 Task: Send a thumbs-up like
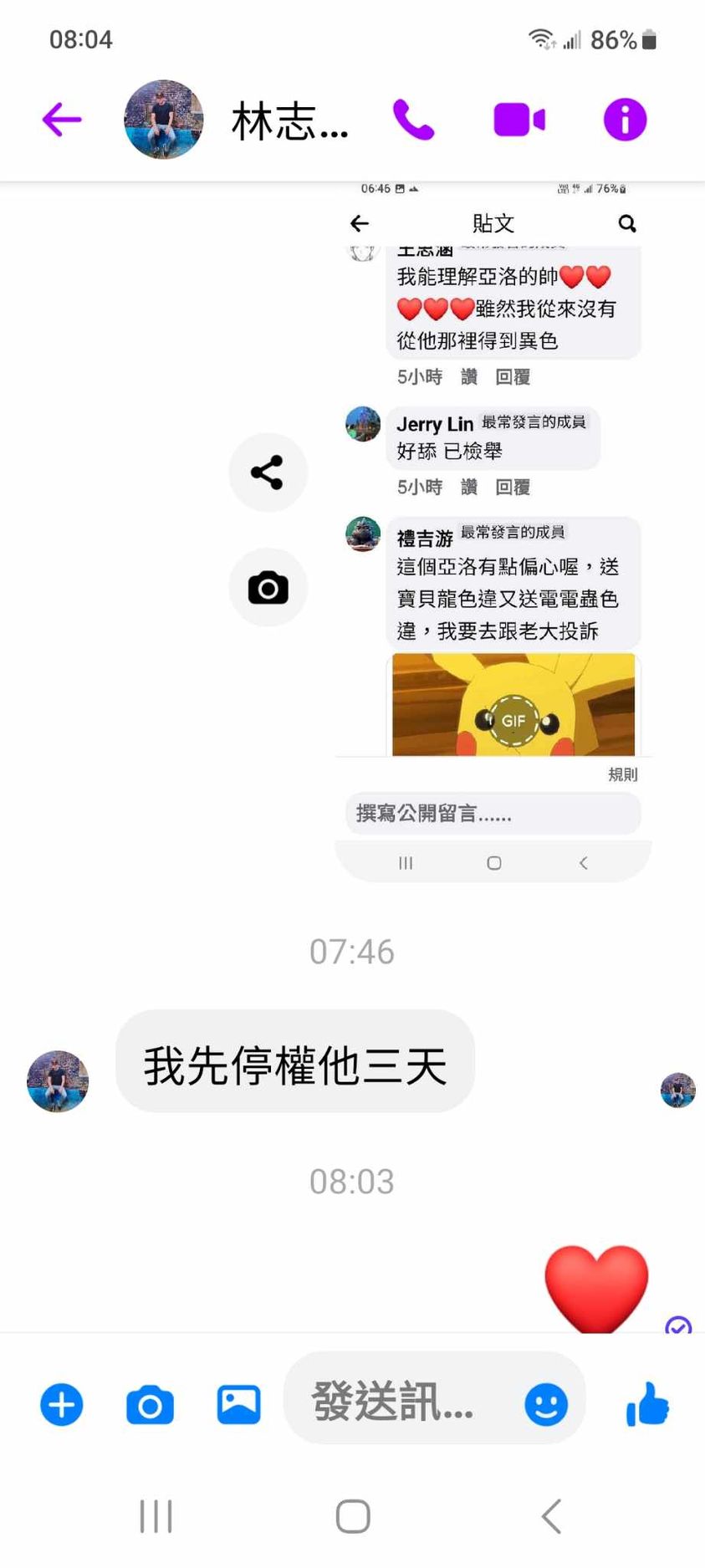(x=647, y=1403)
